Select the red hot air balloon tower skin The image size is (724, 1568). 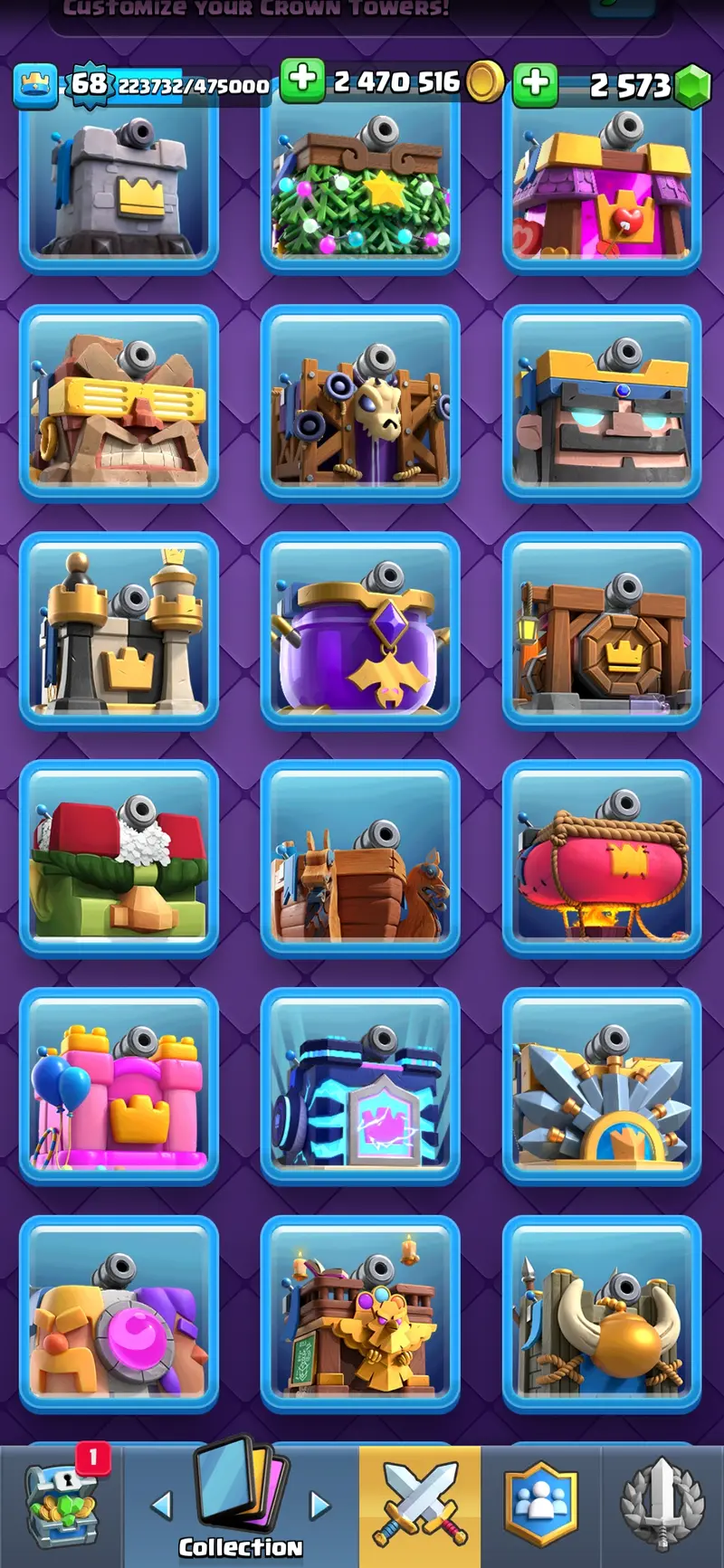tap(602, 858)
